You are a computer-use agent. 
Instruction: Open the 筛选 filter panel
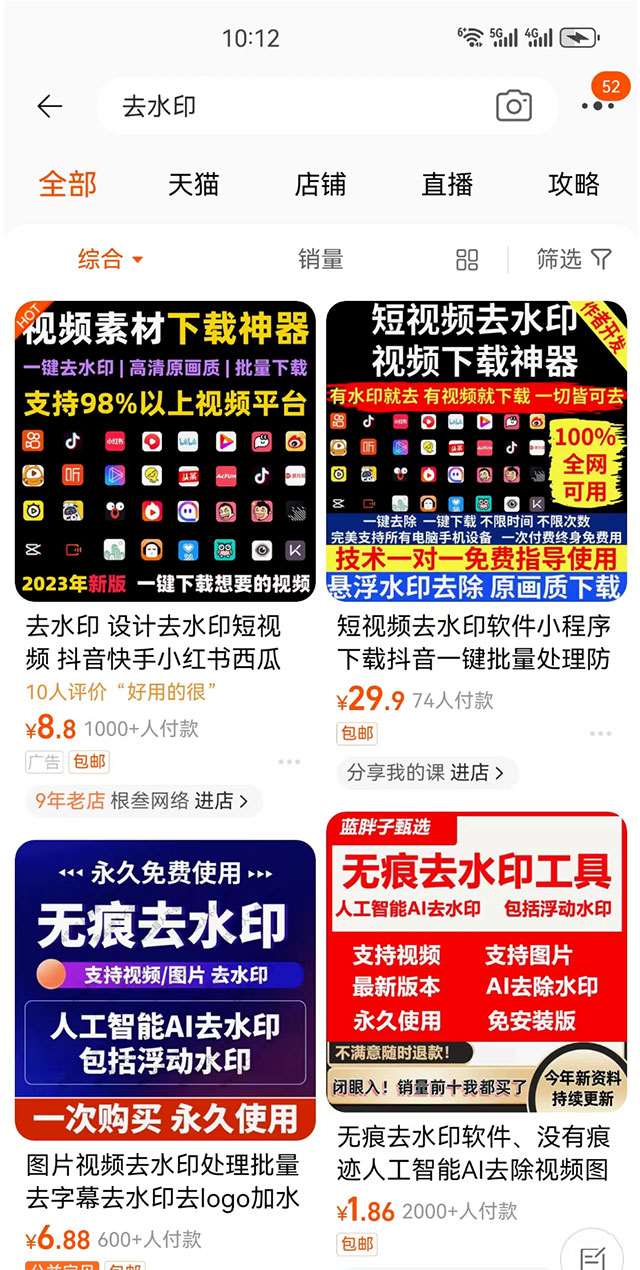(573, 260)
